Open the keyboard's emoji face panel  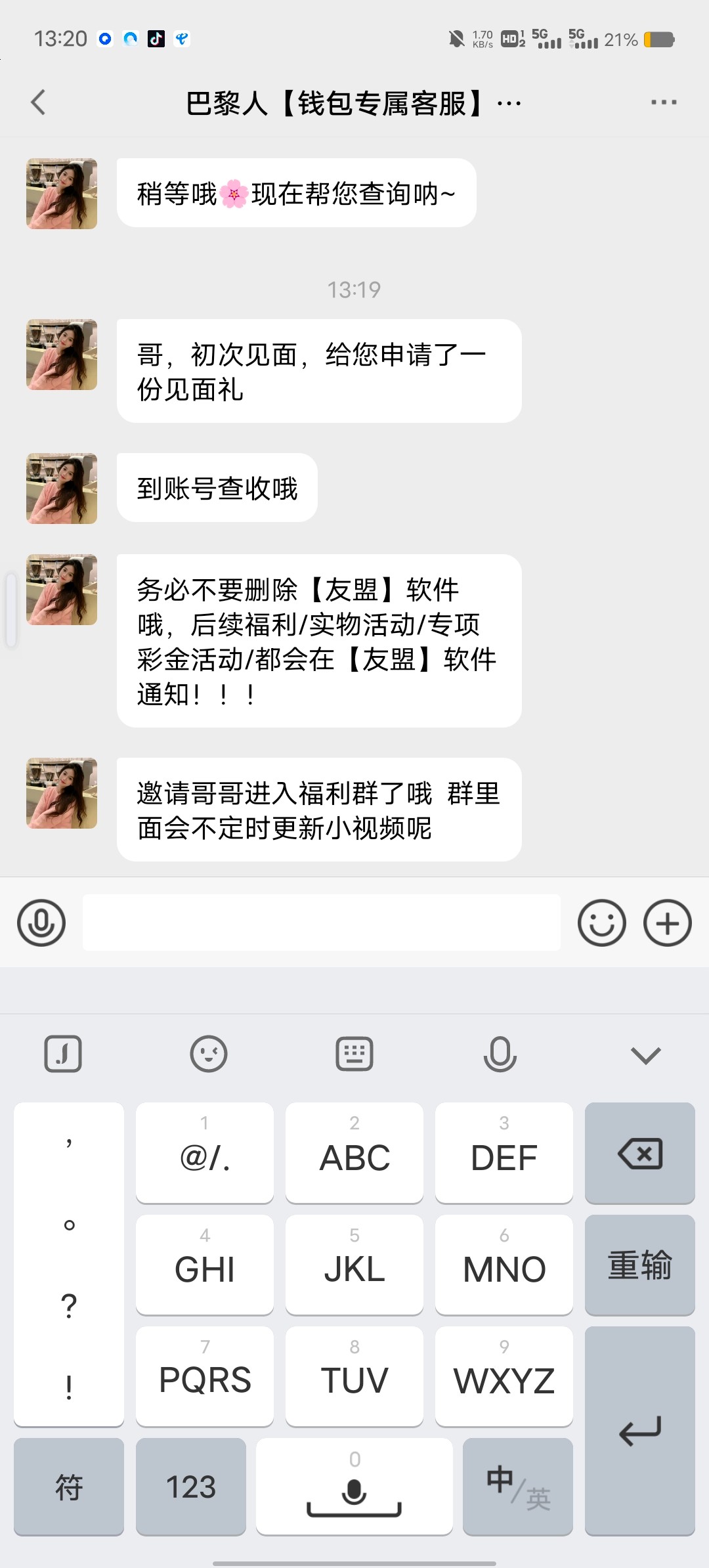click(x=209, y=1055)
